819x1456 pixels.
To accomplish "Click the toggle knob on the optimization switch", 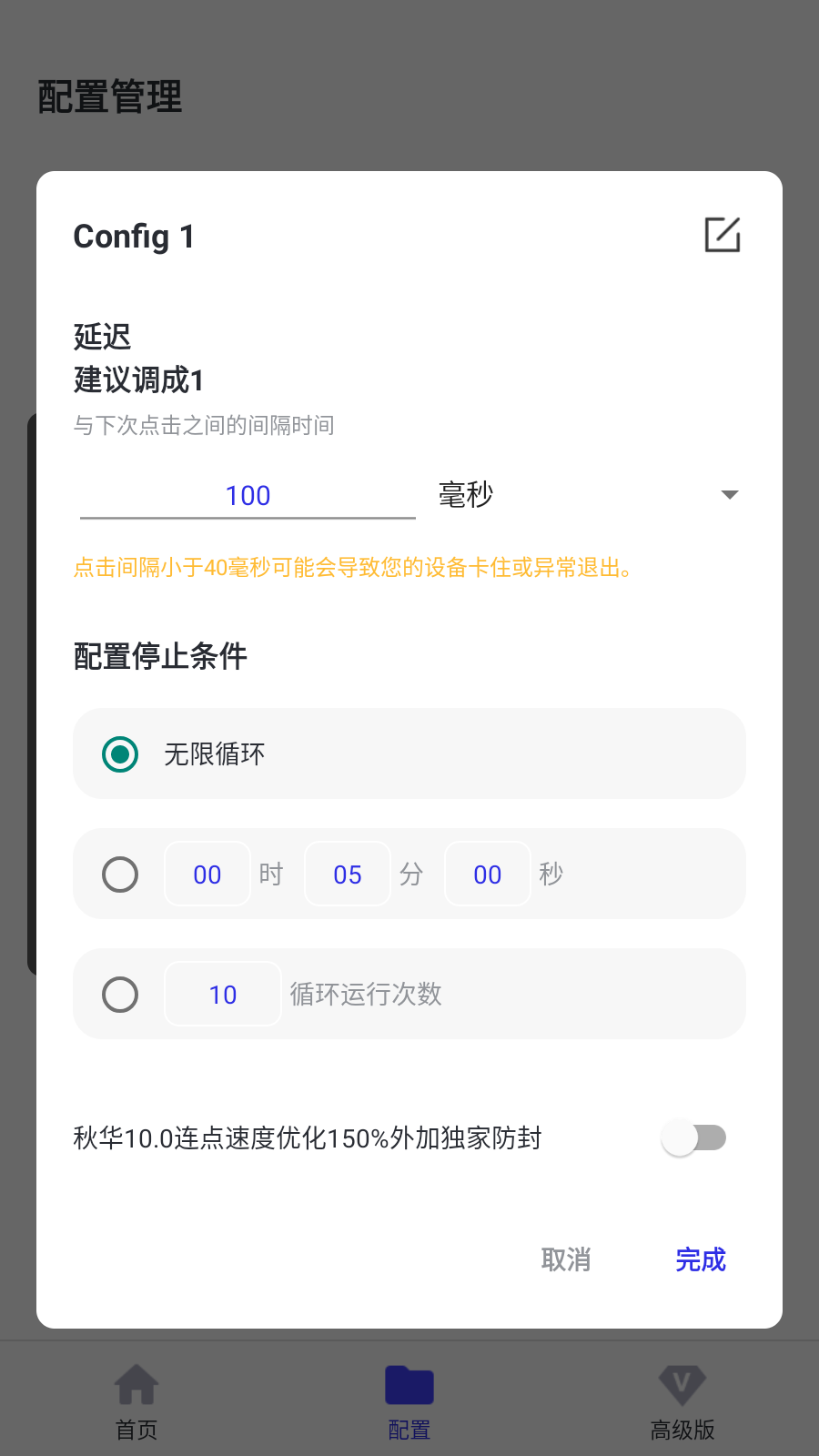I will [x=678, y=1137].
